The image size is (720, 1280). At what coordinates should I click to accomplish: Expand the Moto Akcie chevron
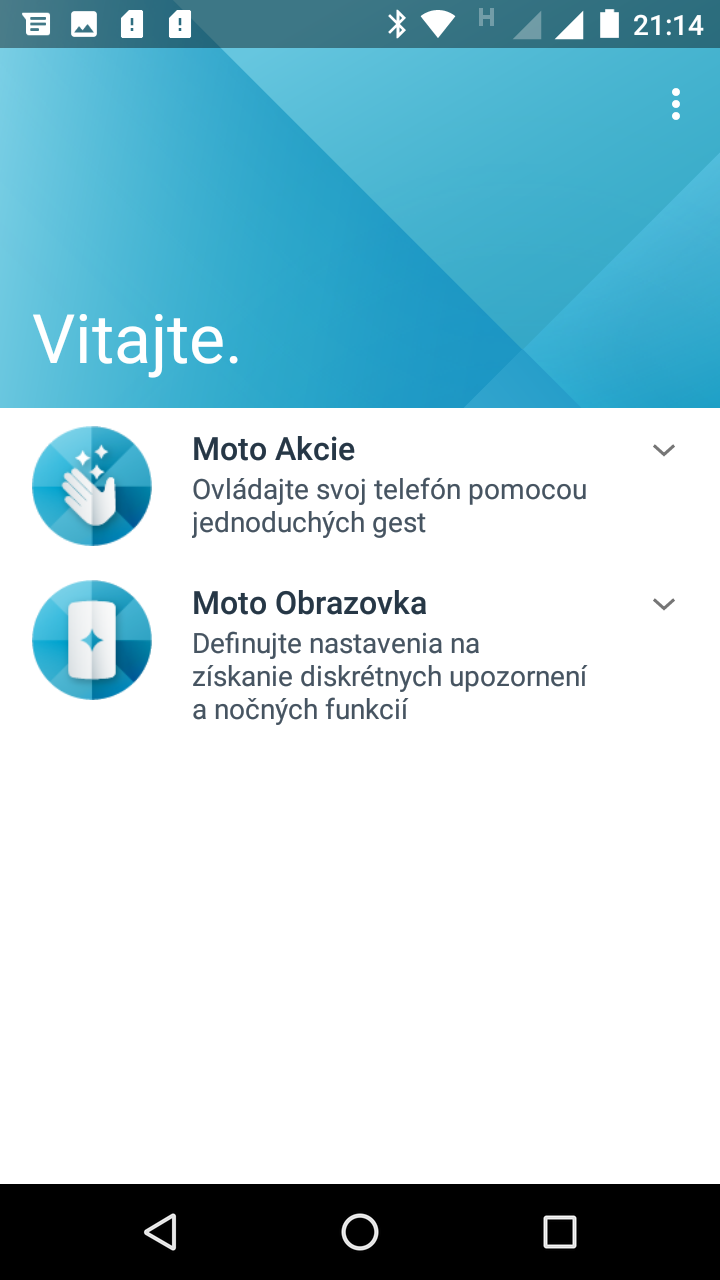point(664,450)
